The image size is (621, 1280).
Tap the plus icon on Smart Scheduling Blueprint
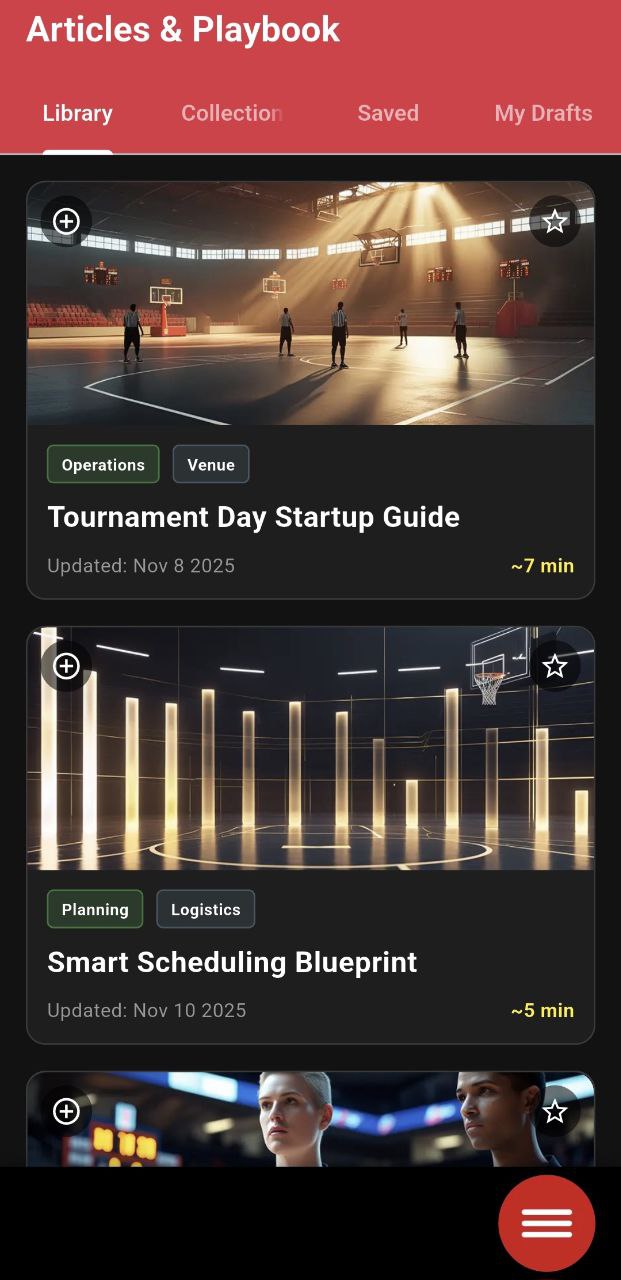point(66,666)
